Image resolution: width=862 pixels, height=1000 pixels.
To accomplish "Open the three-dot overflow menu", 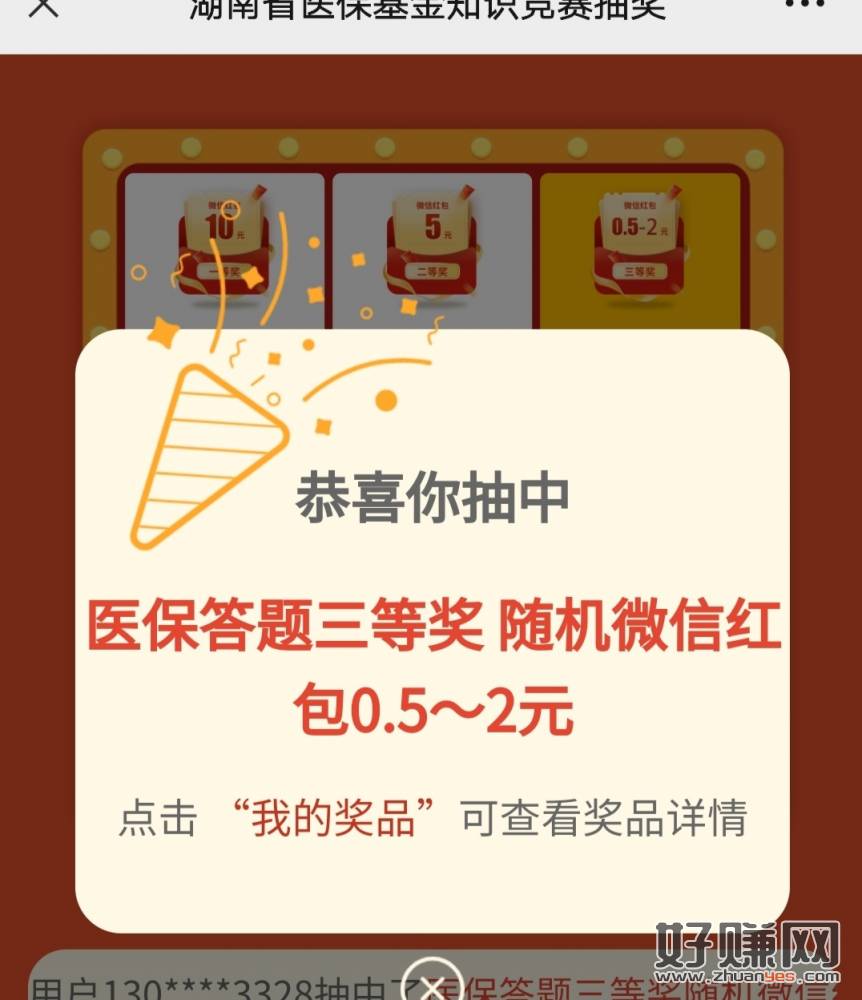I will tap(805, 5).
